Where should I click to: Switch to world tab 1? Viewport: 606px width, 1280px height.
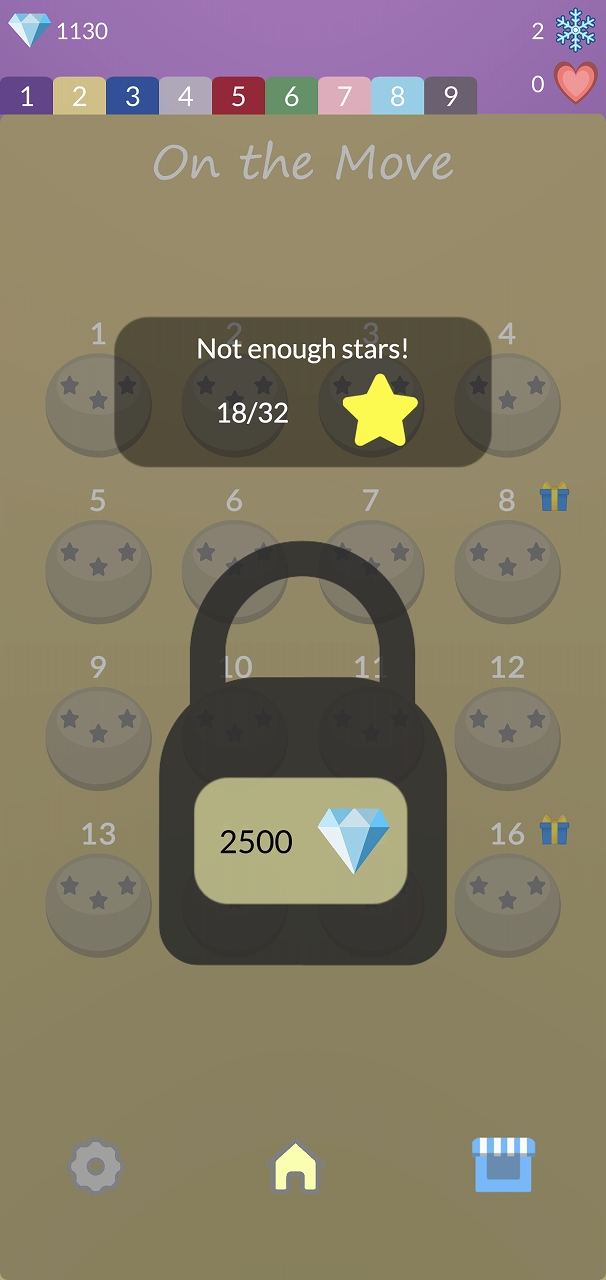pyautogui.click(x=26, y=96)
